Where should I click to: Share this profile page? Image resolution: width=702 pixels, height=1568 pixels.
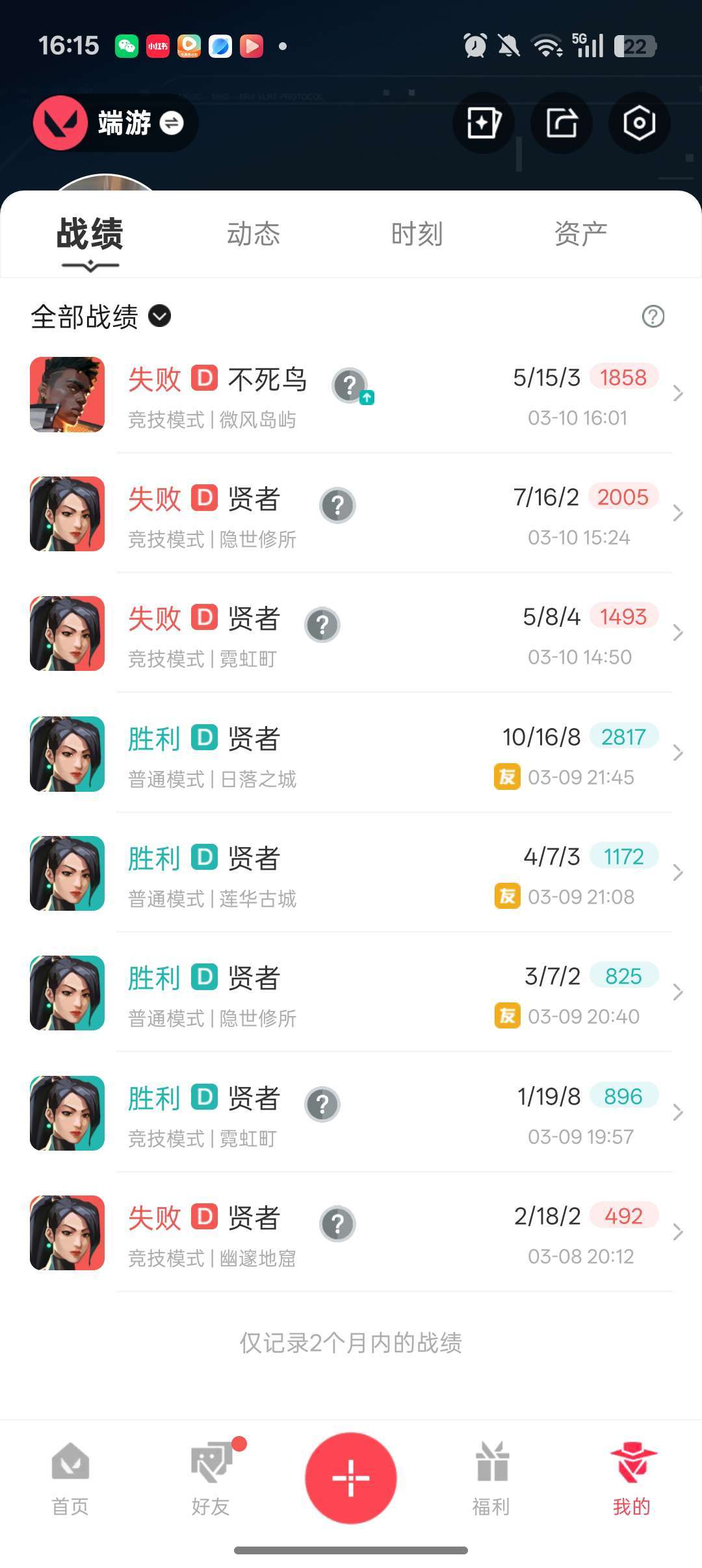point(561,123)
